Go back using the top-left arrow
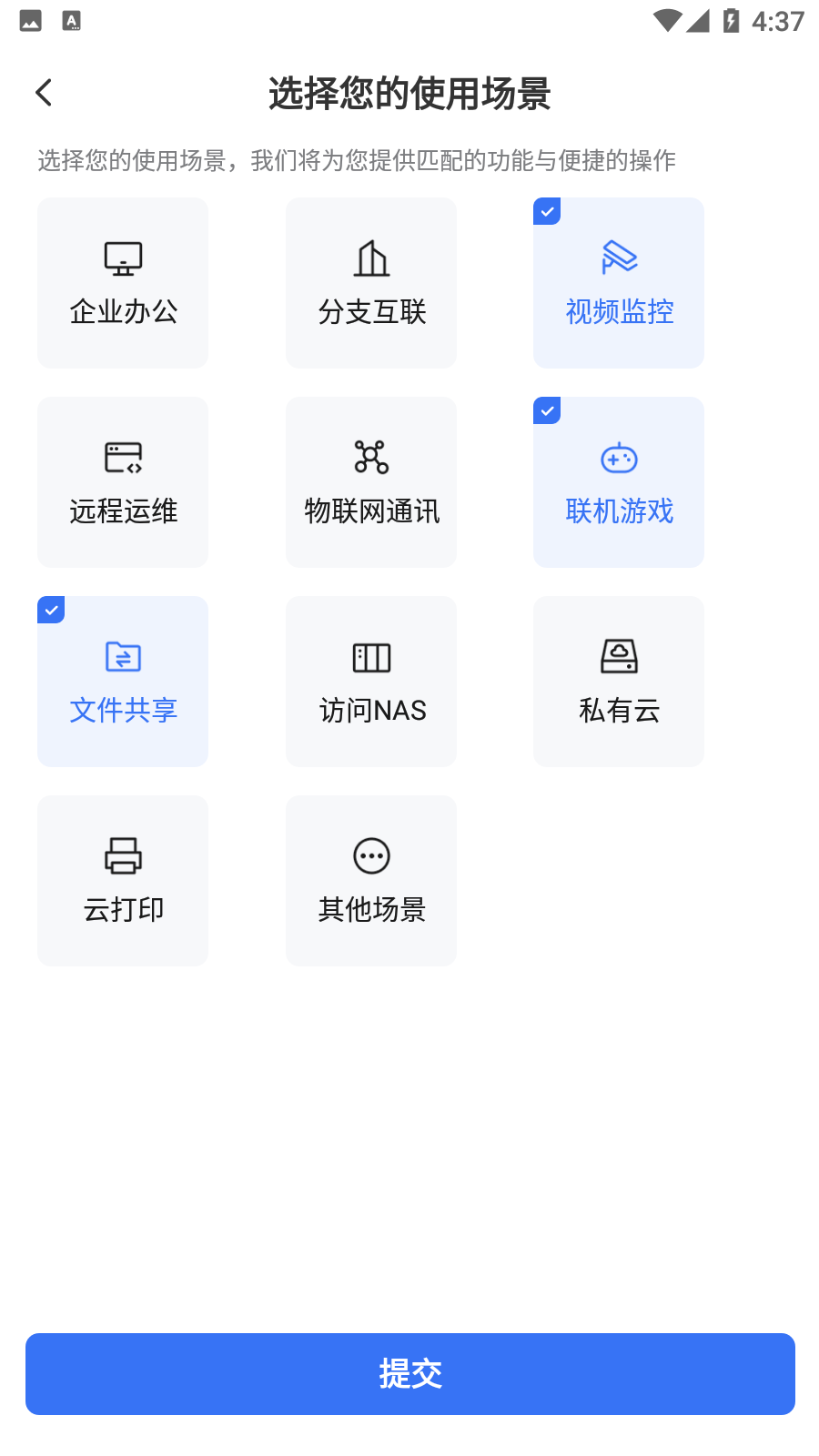The width and height of the screenshot is (819, 1456). coord(44,93)
